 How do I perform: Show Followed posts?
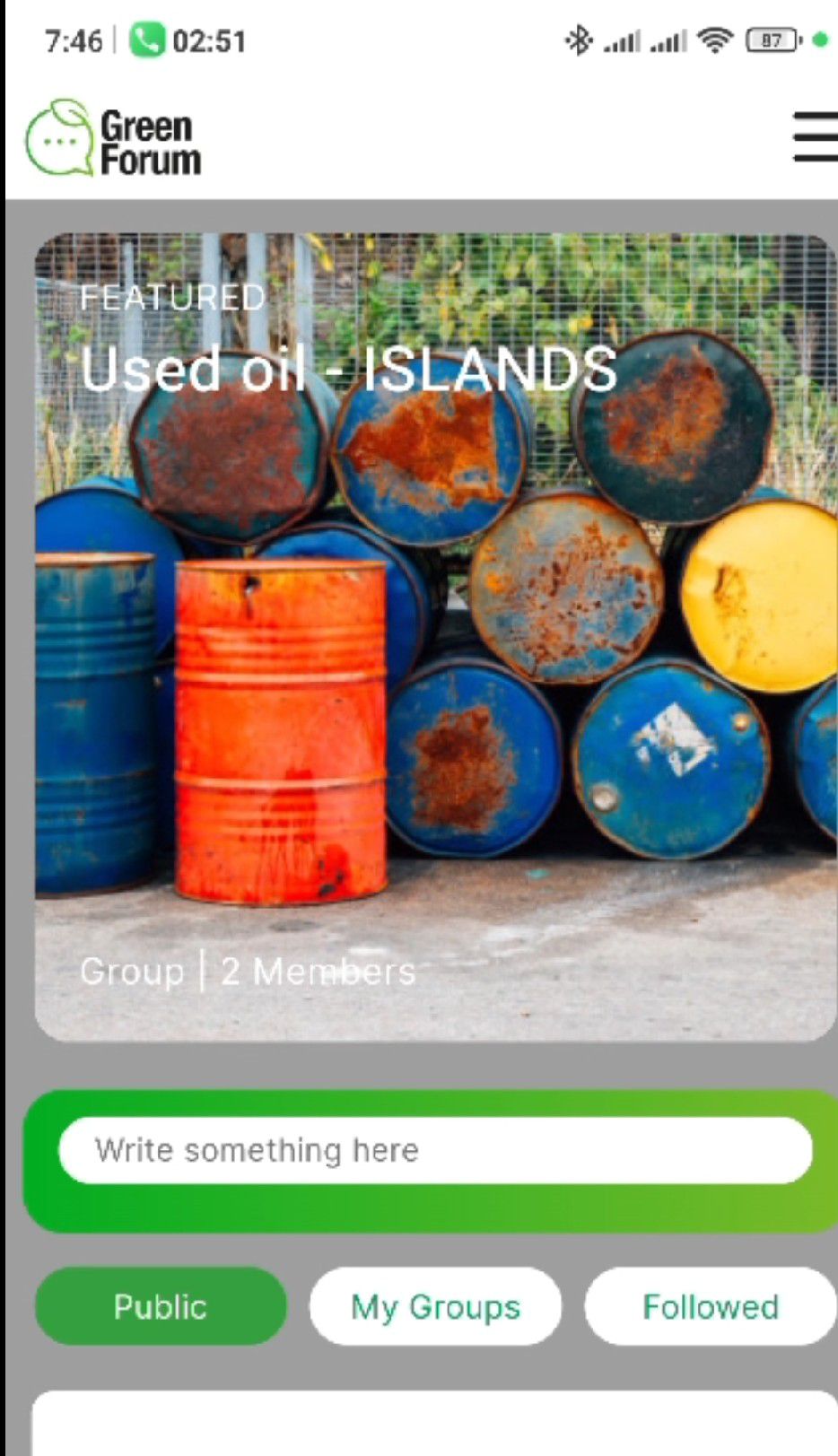tap(710, 1306)
